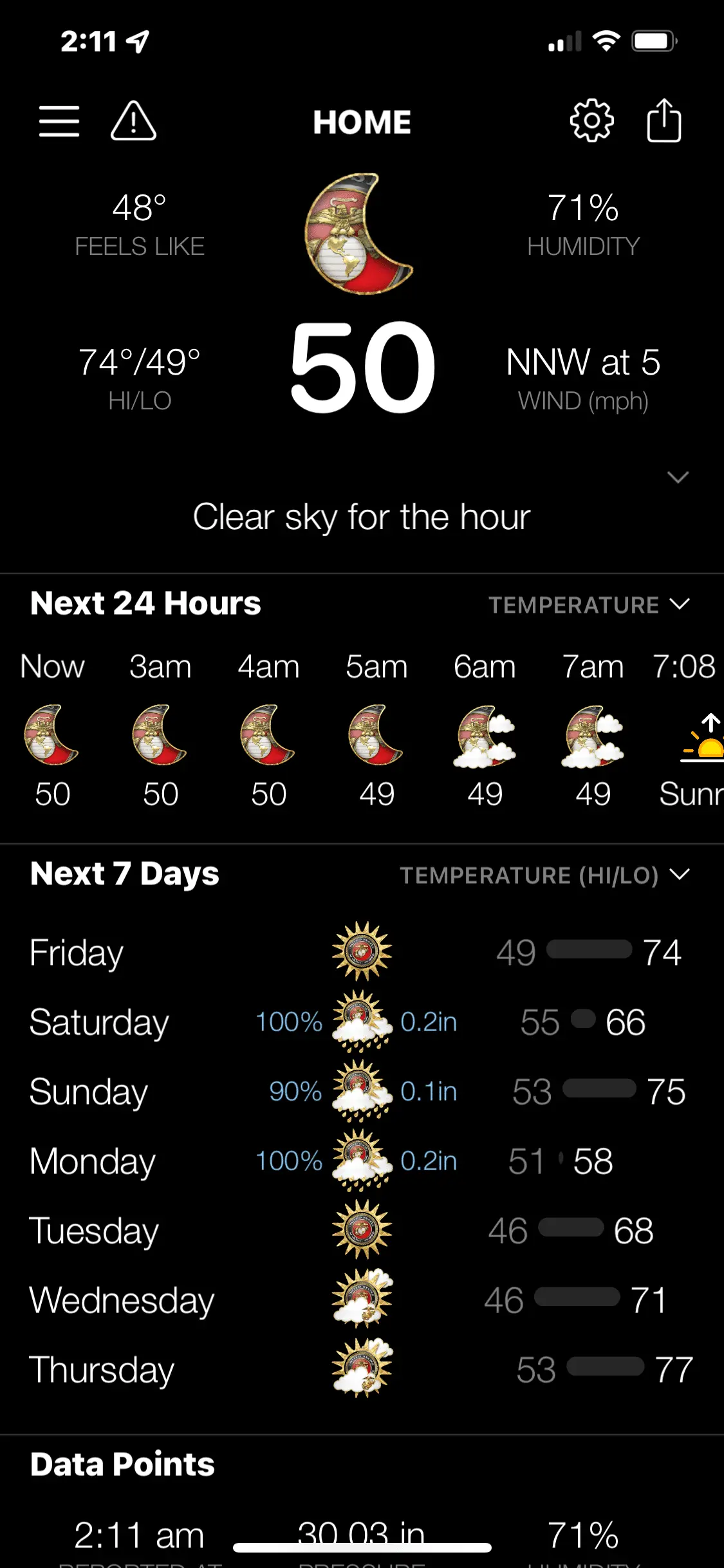
Task: Open Friday's forecast
Action: click(362, 952)
